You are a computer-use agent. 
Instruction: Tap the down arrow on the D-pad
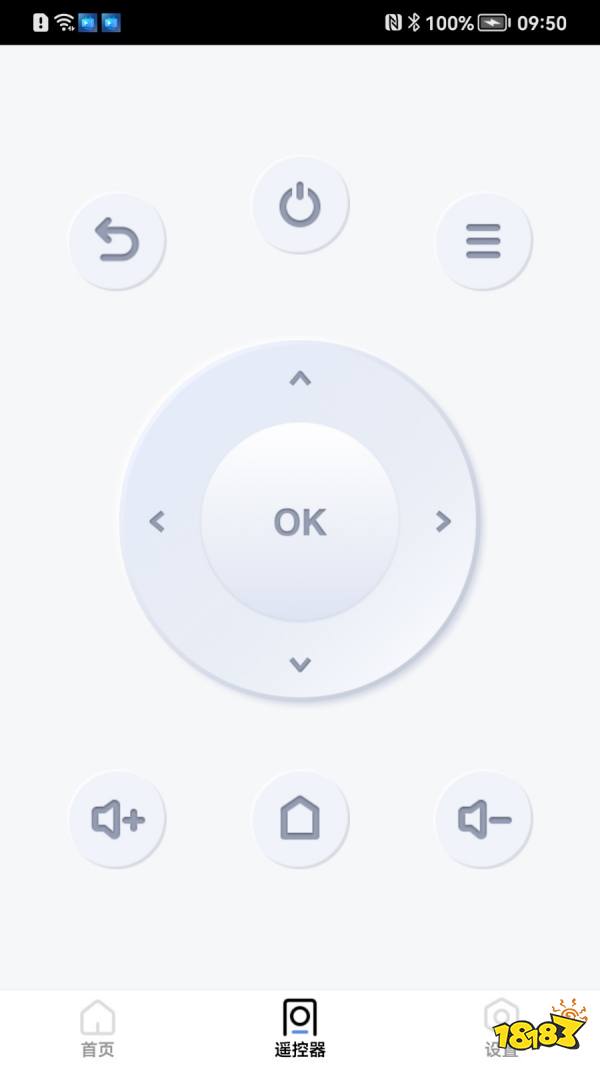(300, 663)
